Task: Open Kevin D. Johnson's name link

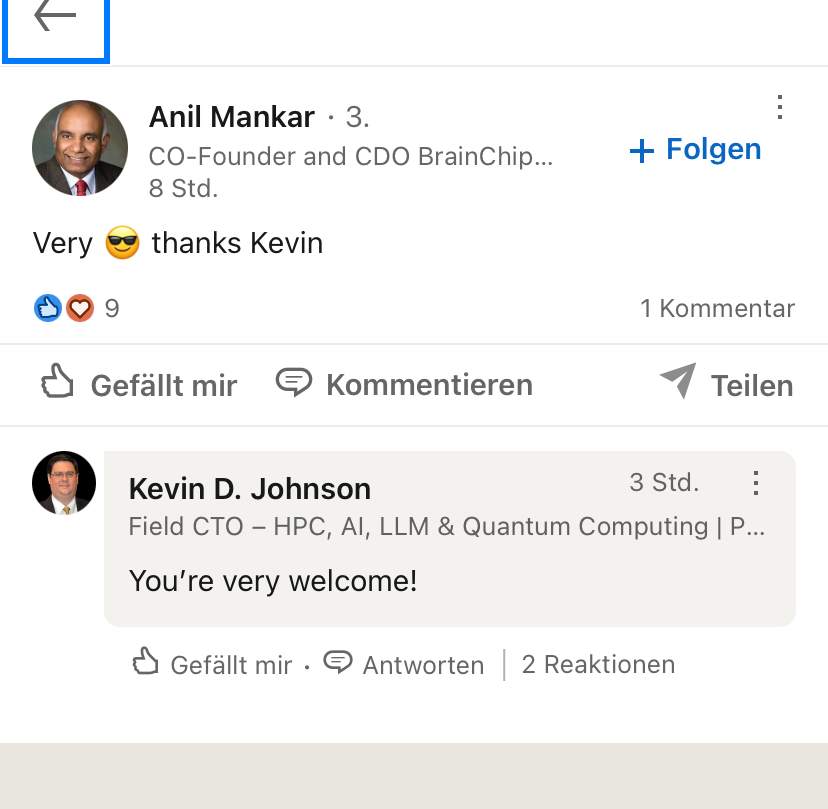Action: pos(250,488)
